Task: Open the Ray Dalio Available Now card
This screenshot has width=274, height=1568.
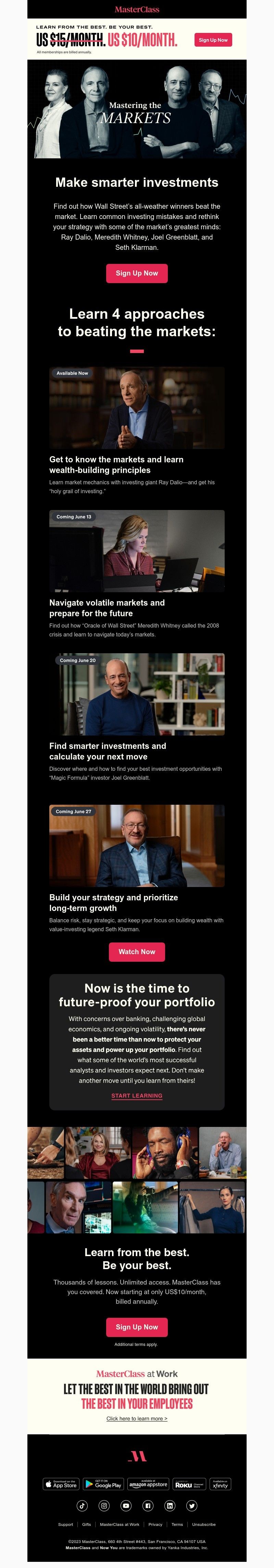Action: [137, 408]
